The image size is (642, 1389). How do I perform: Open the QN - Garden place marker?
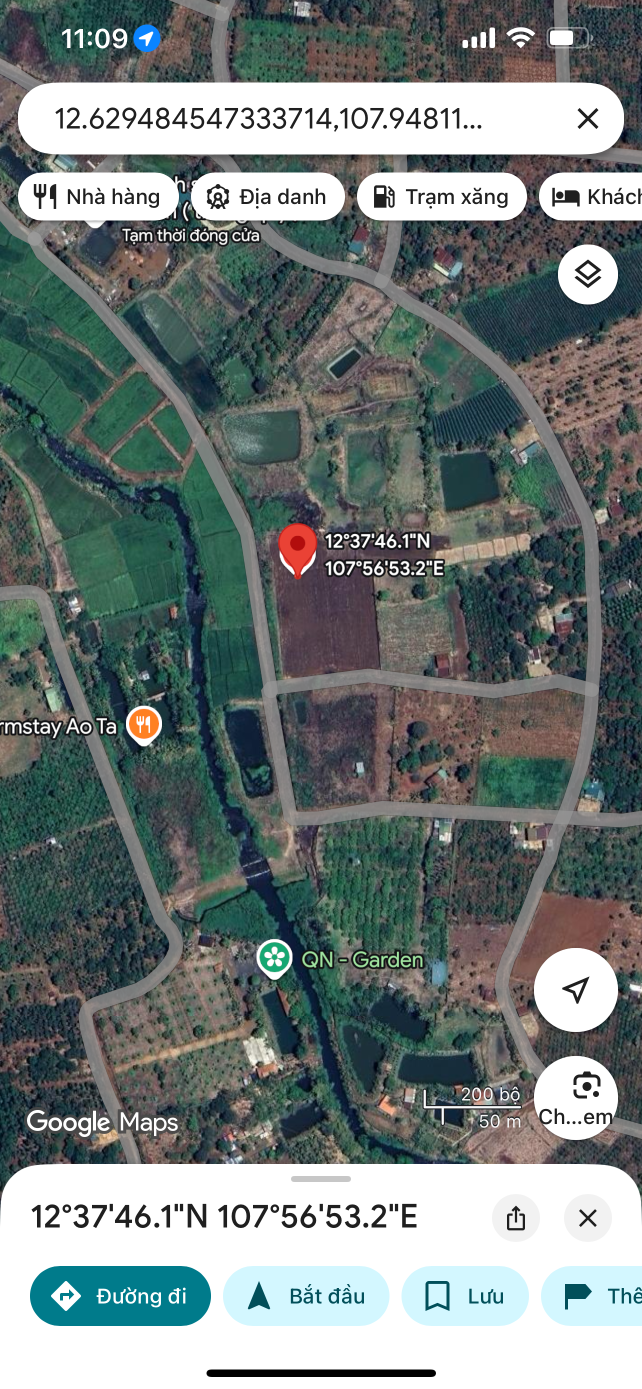coord(273,958)
